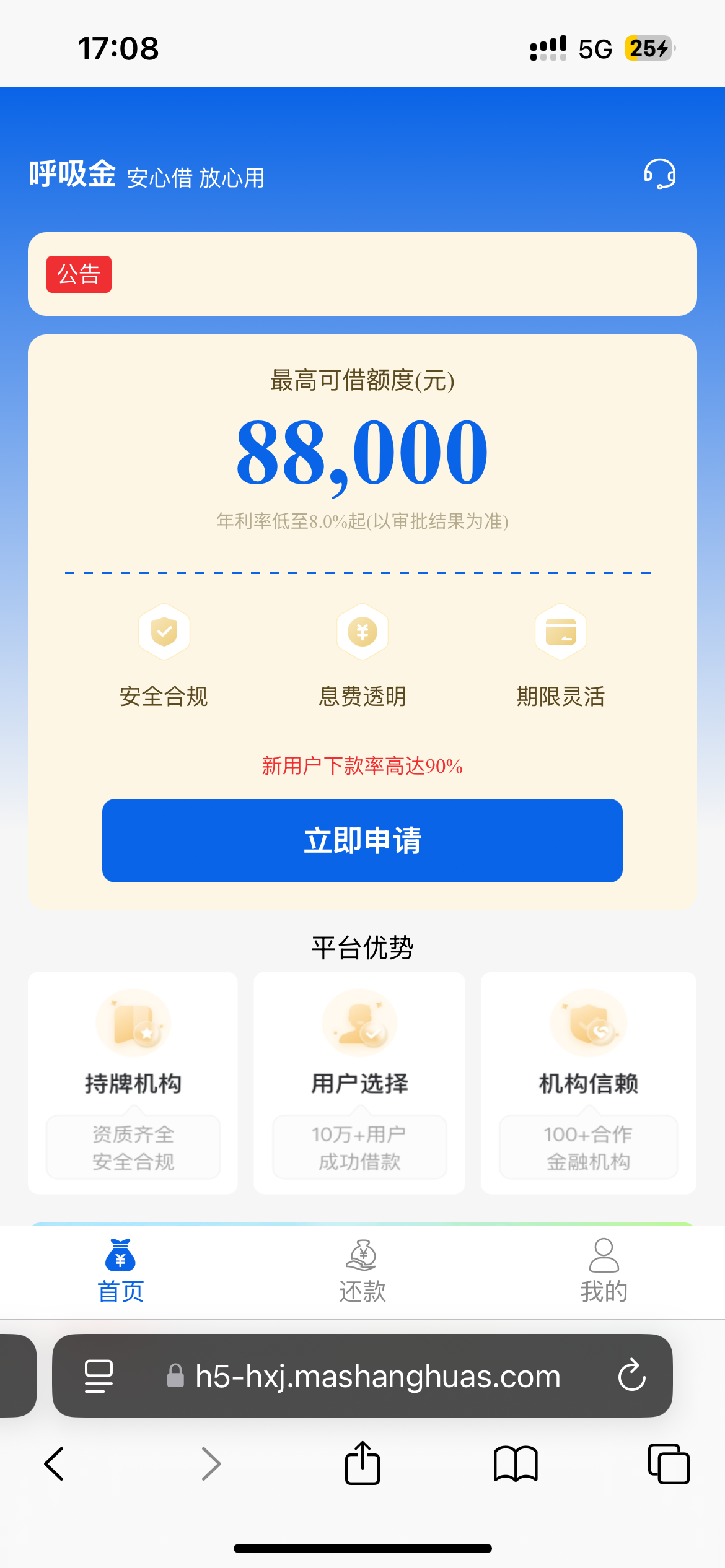This screenshot has width=725, height=1568.
Task: Tap the 立即申请 apply button
Action: (x=362, y=840)
